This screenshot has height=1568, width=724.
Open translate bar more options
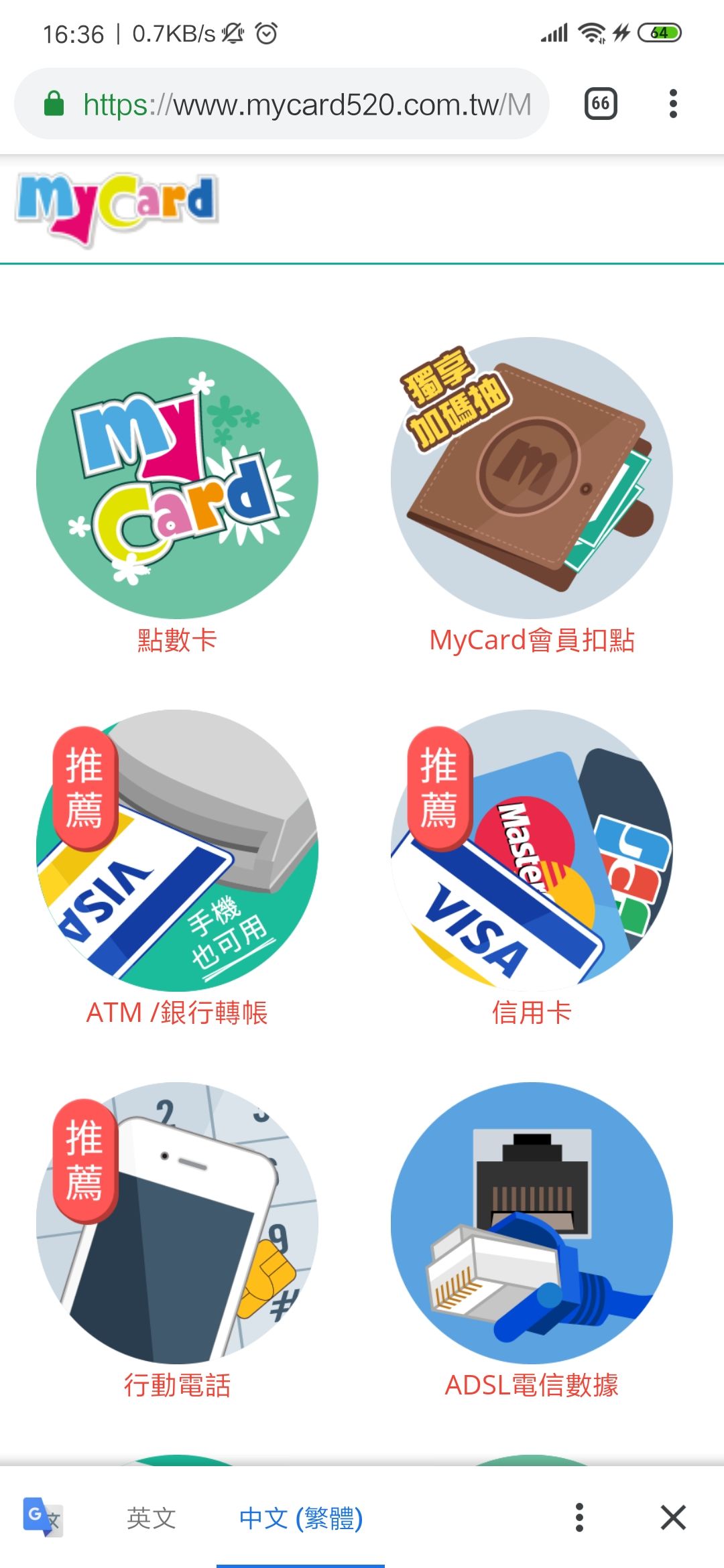tap(579, 1518)
